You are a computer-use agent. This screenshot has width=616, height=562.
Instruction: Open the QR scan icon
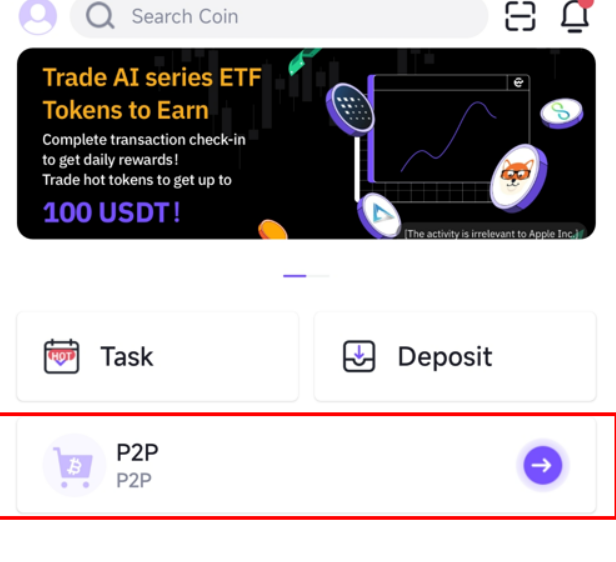tap(520, 15)
